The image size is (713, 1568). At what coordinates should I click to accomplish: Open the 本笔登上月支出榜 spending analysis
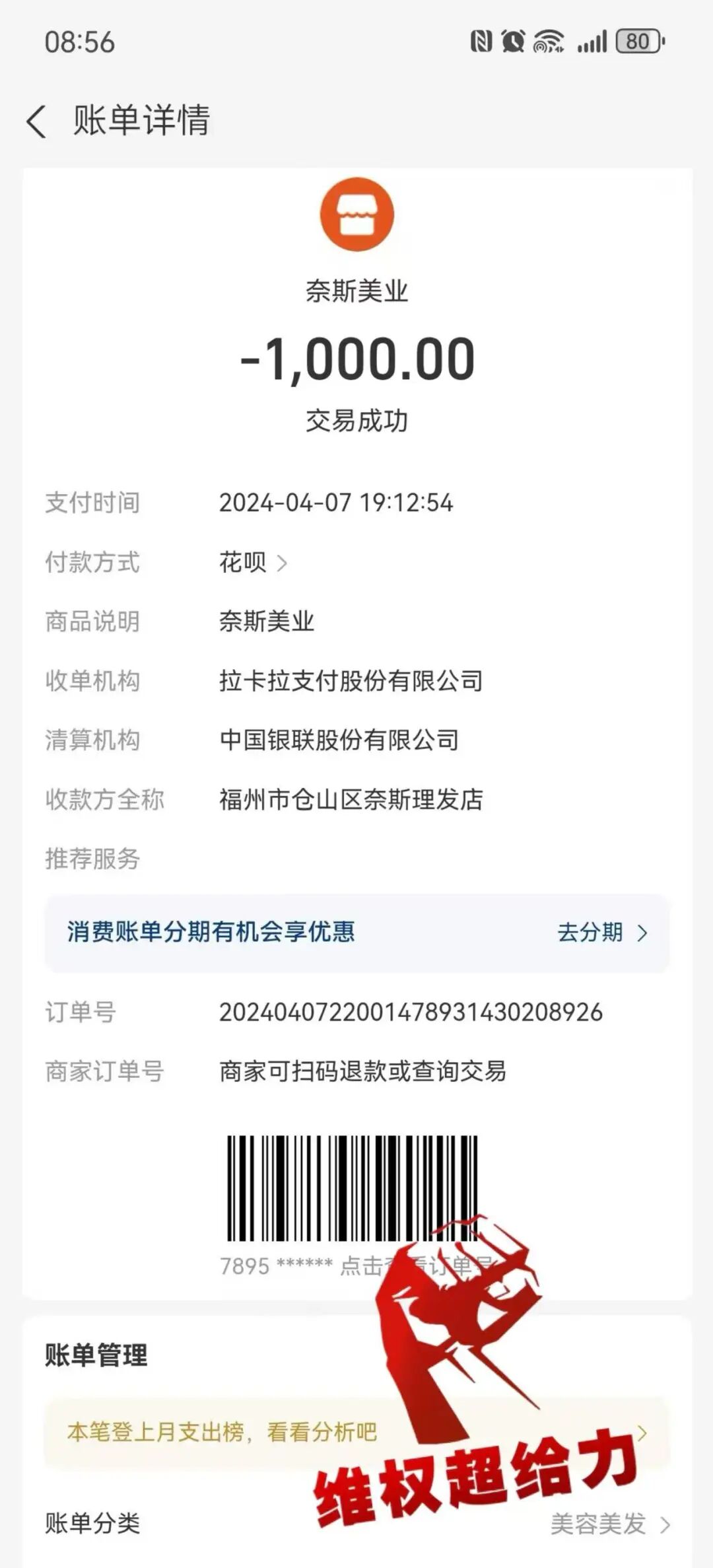point(222,1432)
